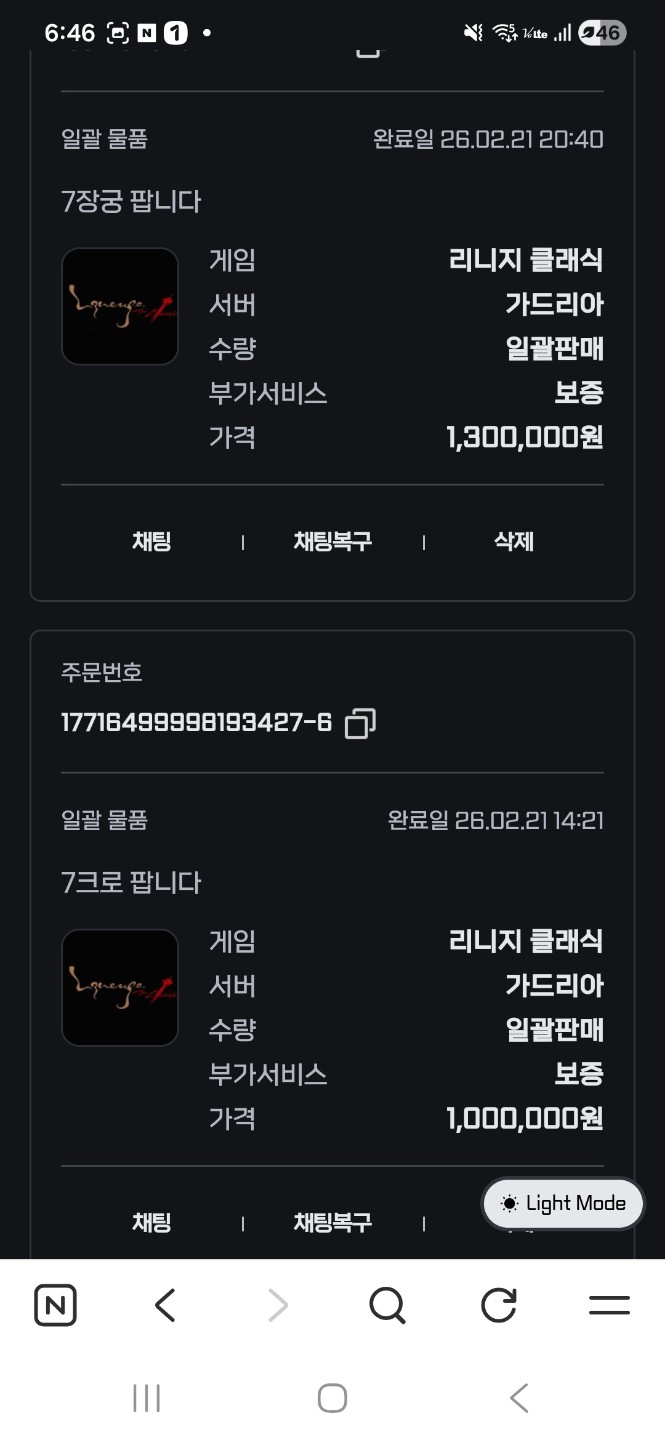The height and width of the screenshot is (1440, 665).
Task: Open the browser search icon
Action: [387, 1305]
